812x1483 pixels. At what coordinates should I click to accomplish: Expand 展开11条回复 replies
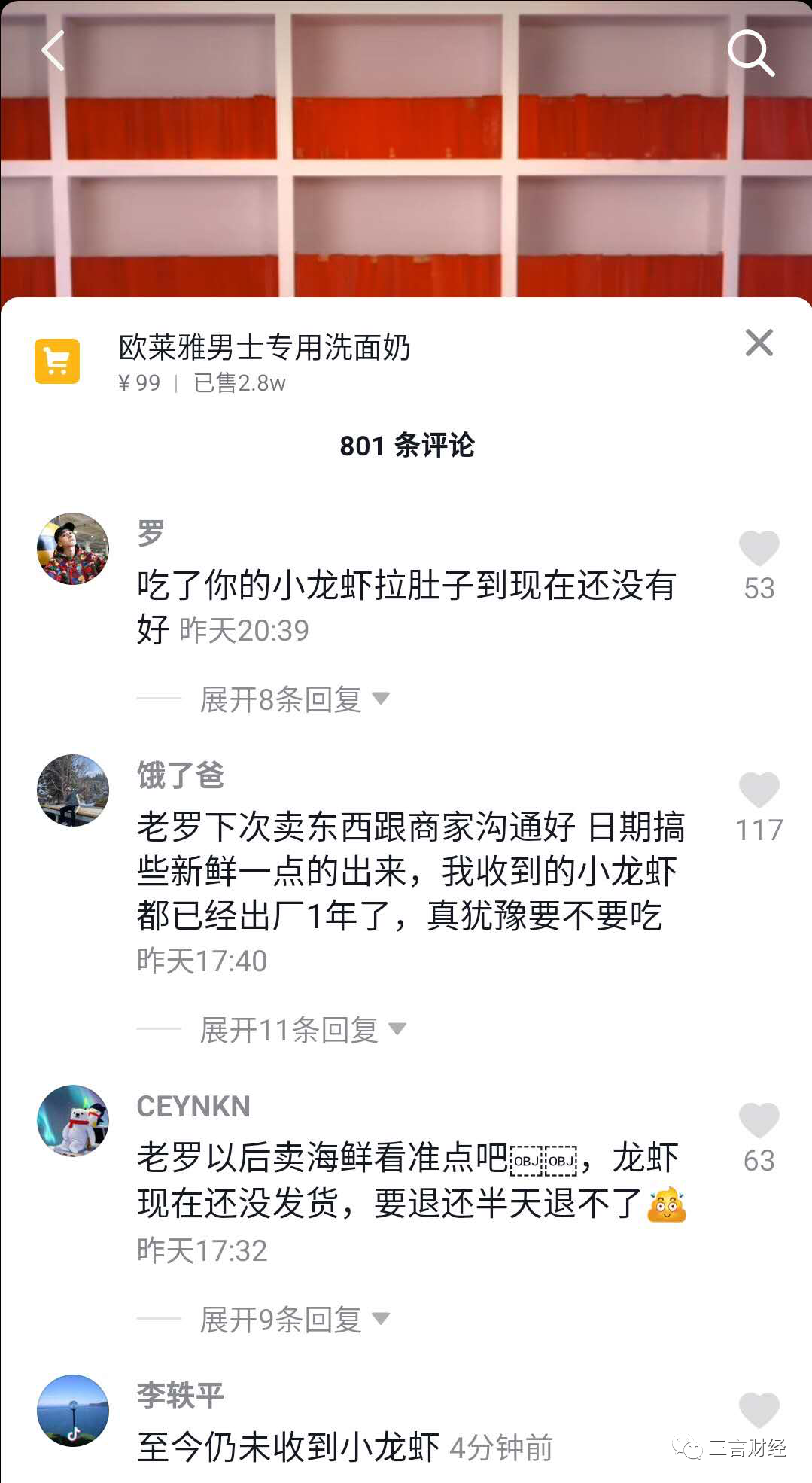pyautogui.click(x=303, y=1029)
